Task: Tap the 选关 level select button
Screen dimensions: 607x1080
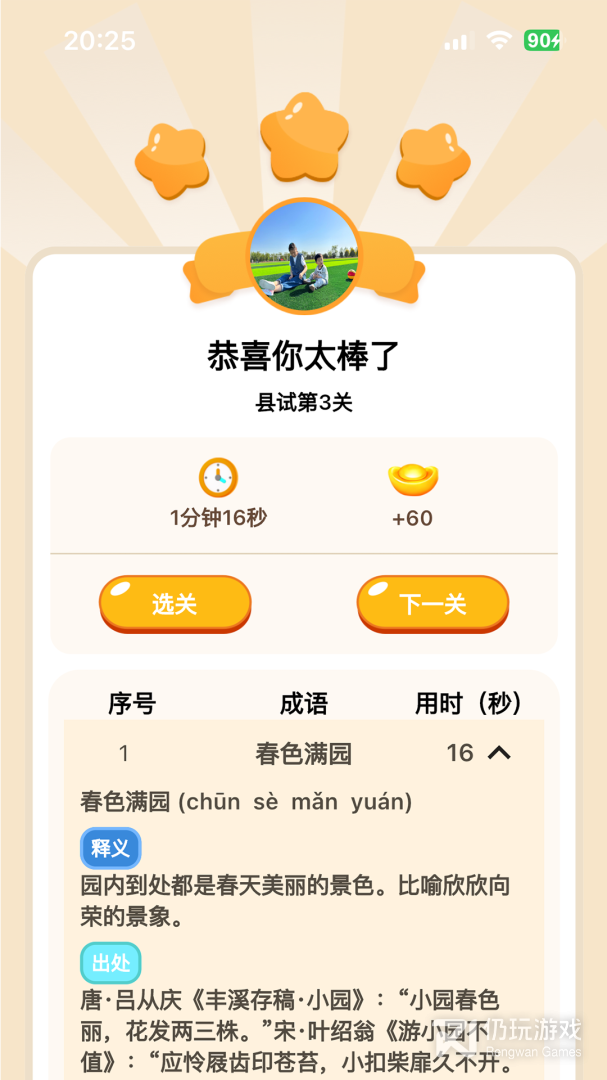Action: tap(175, 604)
